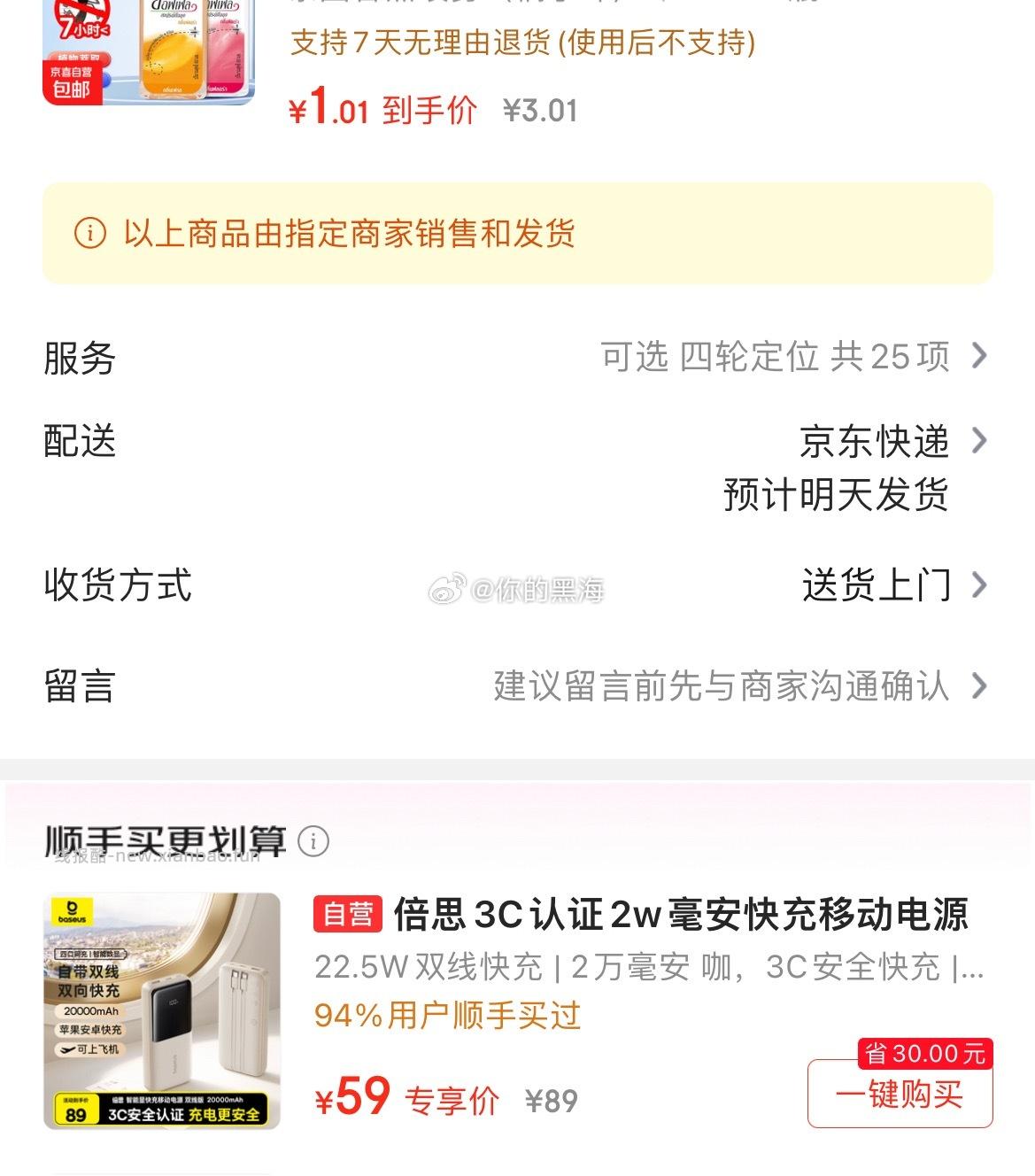Viewport: 1035px width, 1176px height.
Task: Expand the 服务 service options row
Action: [978, 356]
